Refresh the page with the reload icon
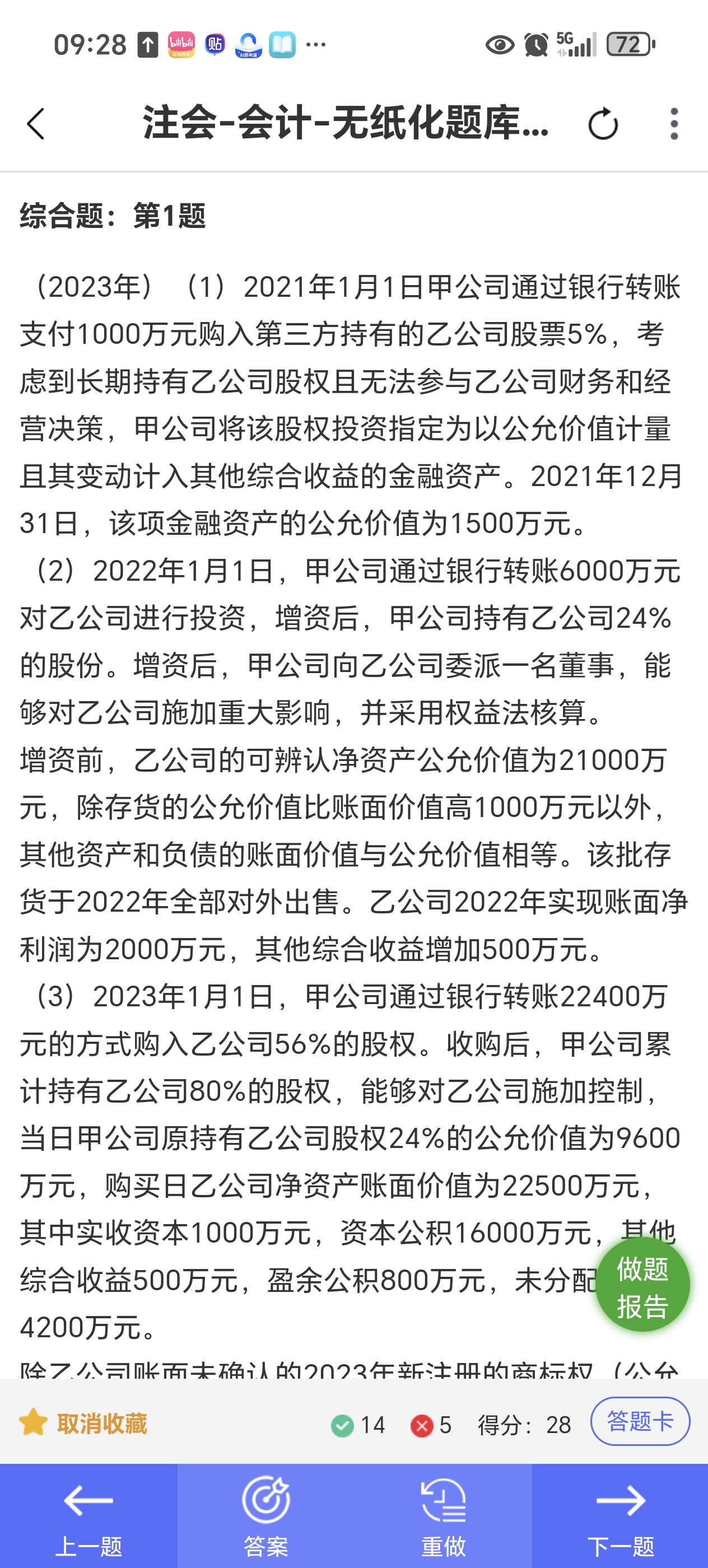 click(603, 124)
